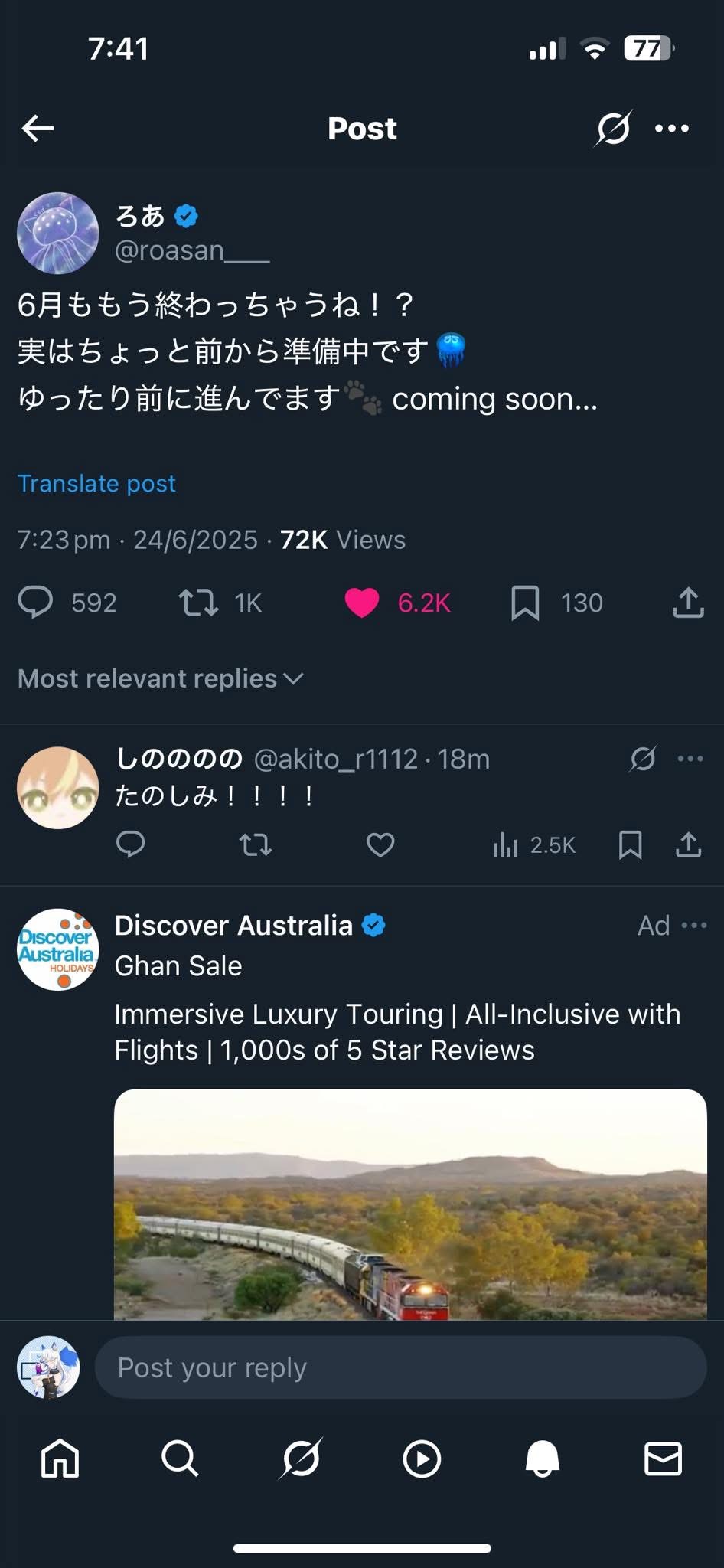Go back using the top arrow
This screenshot has width=724, height=1568.
38,129
